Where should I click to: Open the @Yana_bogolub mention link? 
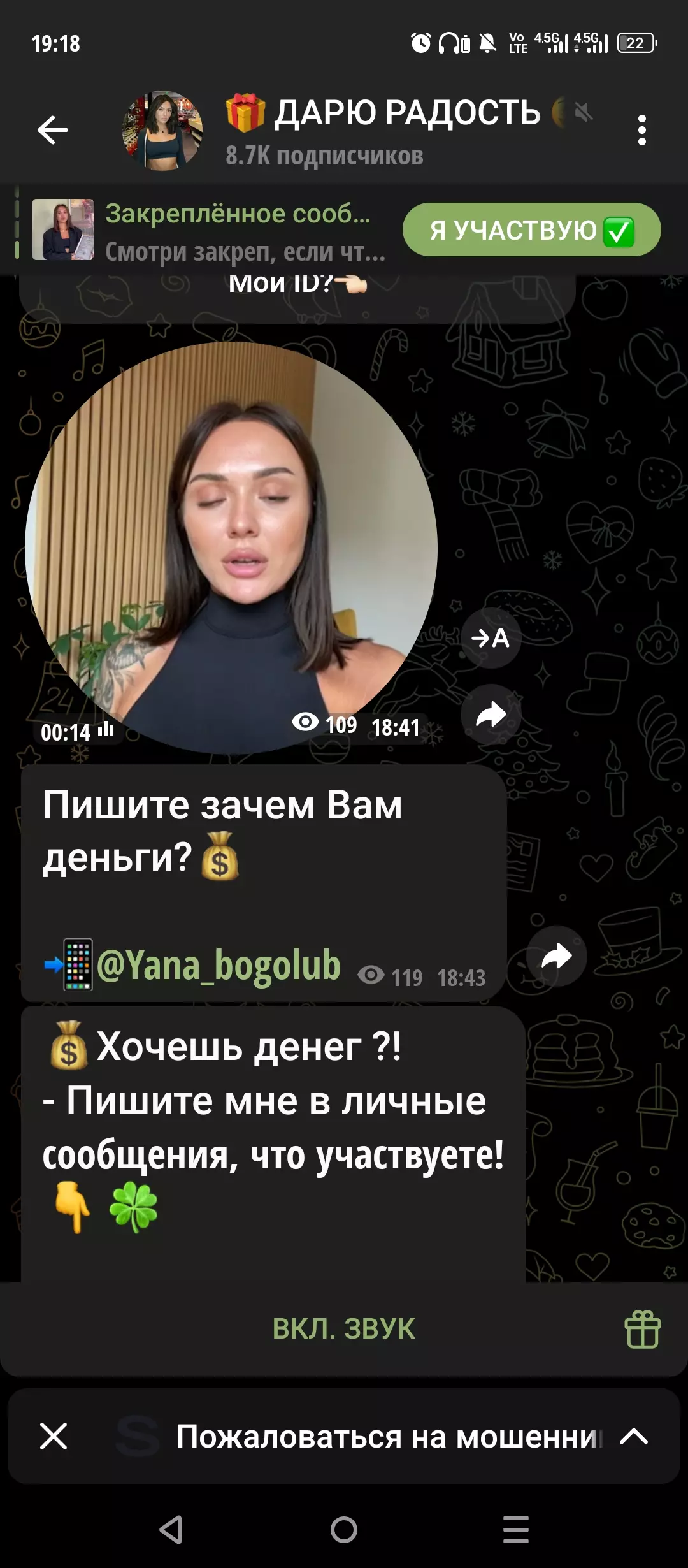219,965
